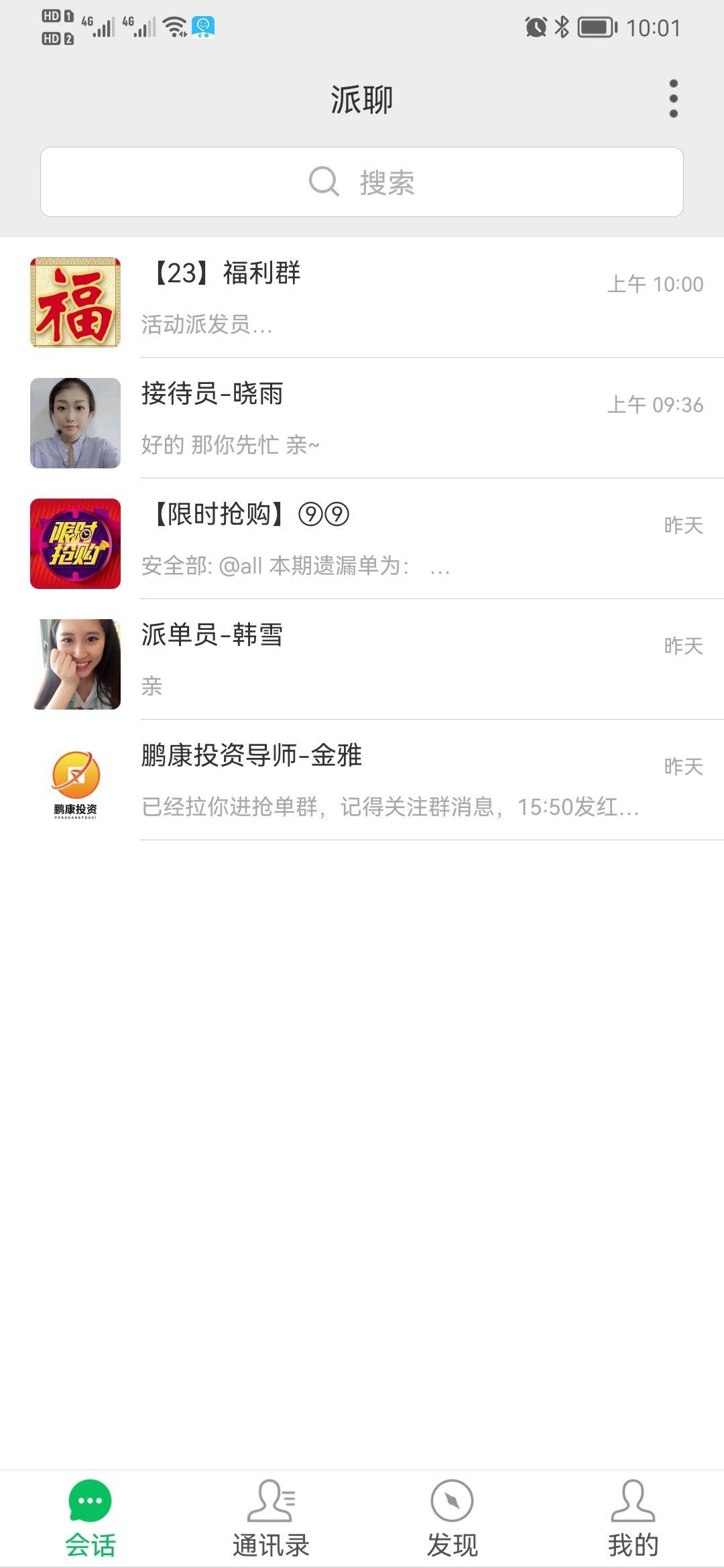Open the 【限时抢购】⑨⑨ group chat

click(362, 539)
